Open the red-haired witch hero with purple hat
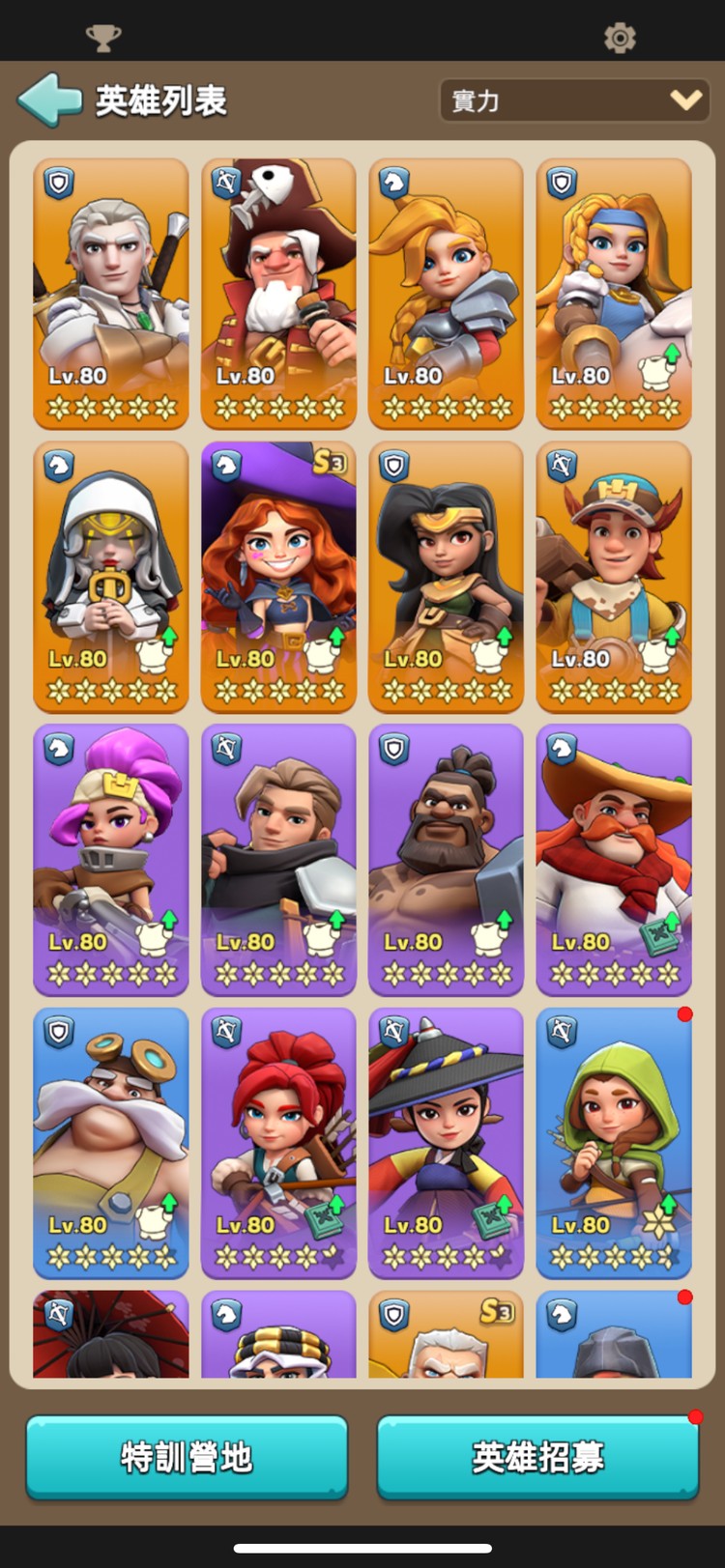This screenshot has height=1568, width=725. tap(278, 573)
